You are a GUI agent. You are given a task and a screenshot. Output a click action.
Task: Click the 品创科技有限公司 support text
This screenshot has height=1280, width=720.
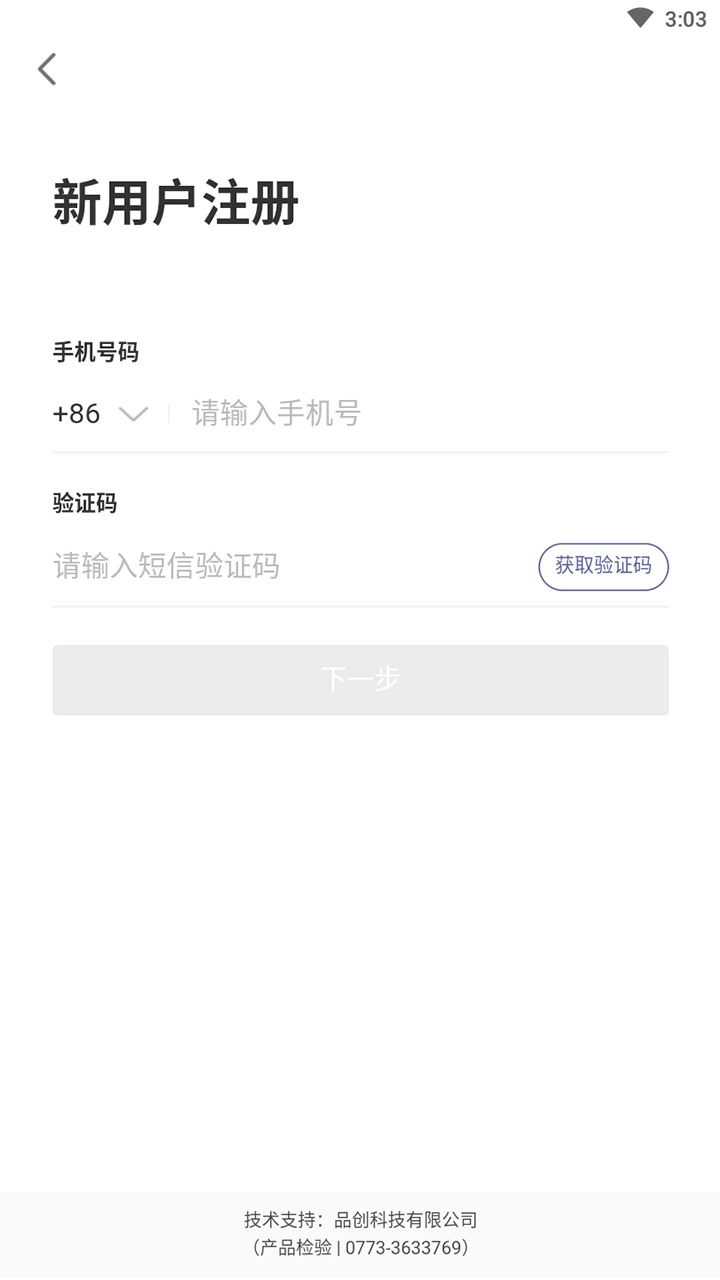410,1218
